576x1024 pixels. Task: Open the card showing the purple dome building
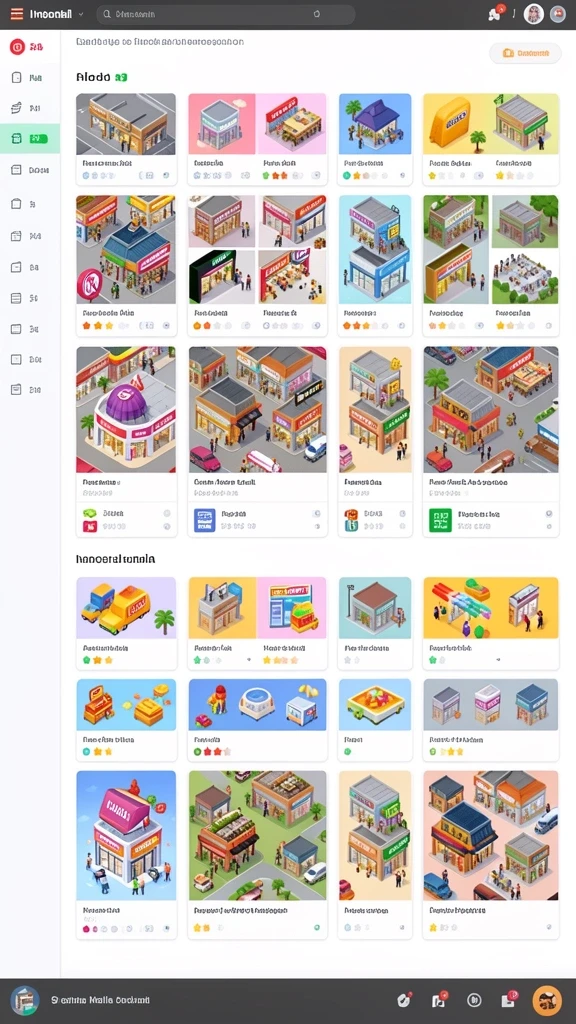pyautogui.click(x=126, y=441)
